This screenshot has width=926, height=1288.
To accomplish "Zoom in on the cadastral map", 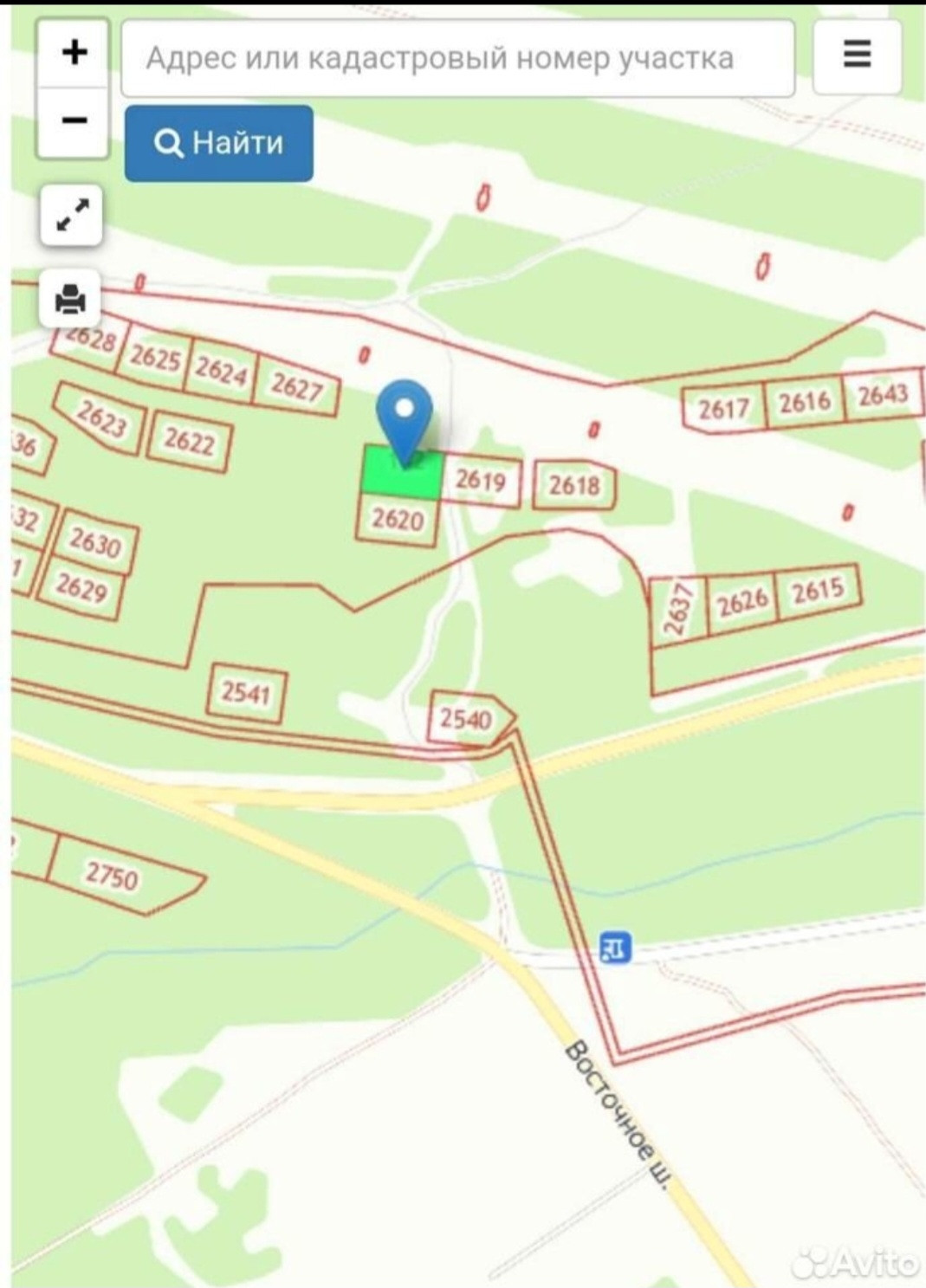I will 74,53.
